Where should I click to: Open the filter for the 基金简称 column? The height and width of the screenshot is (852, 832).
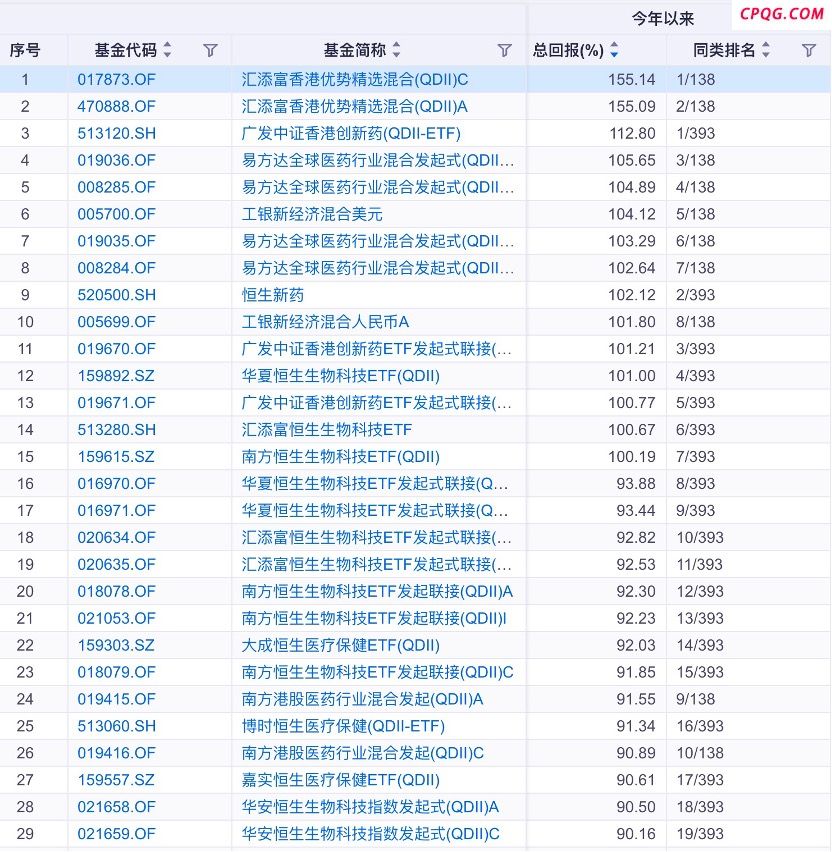(505, 50)
